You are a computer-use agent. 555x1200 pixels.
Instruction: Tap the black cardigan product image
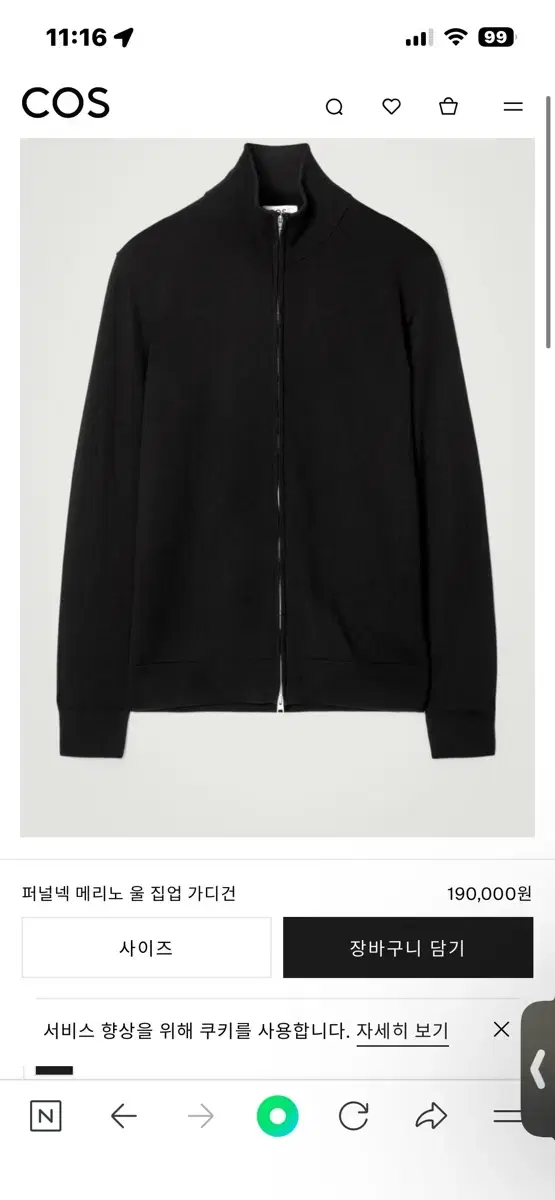(277, 487)
